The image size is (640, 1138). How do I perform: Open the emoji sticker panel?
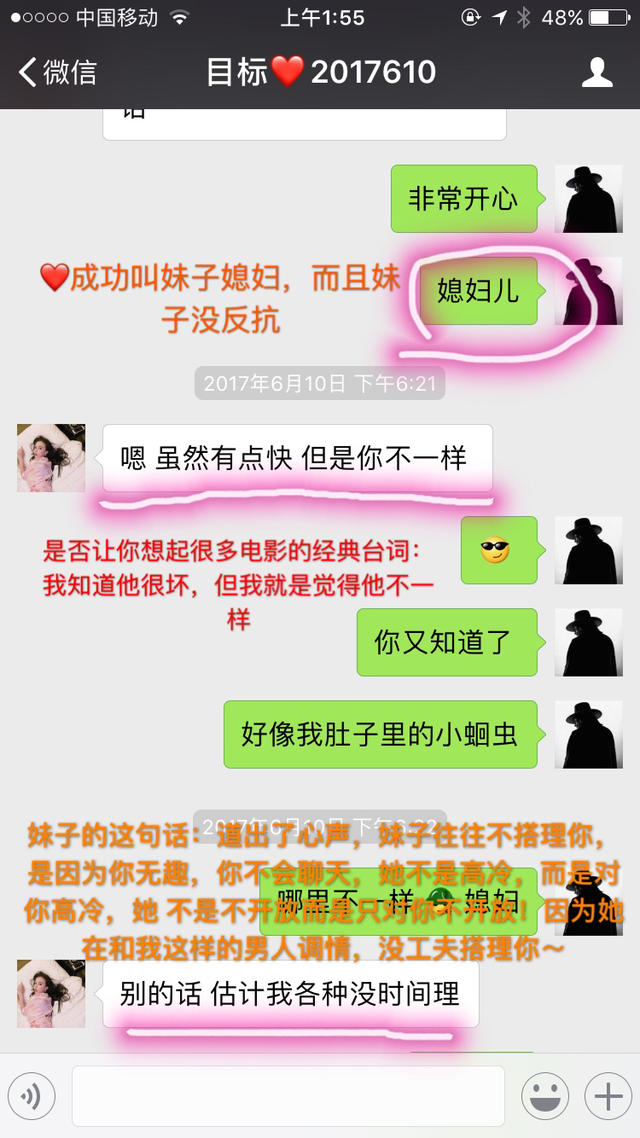pos(545,1097)
